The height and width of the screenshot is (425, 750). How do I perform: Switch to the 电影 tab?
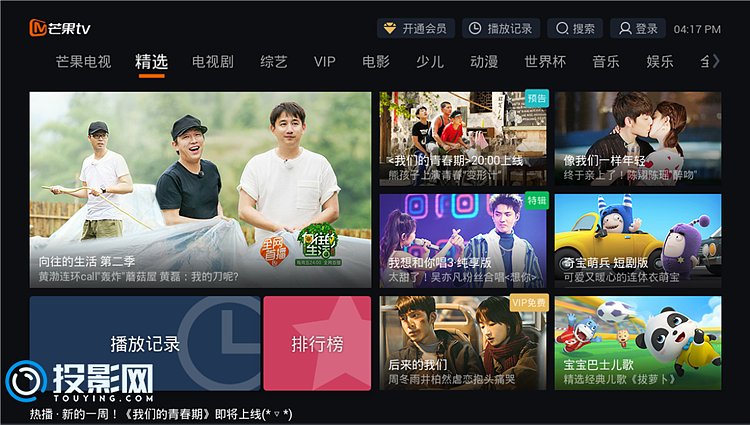click(x=376, y=62)
